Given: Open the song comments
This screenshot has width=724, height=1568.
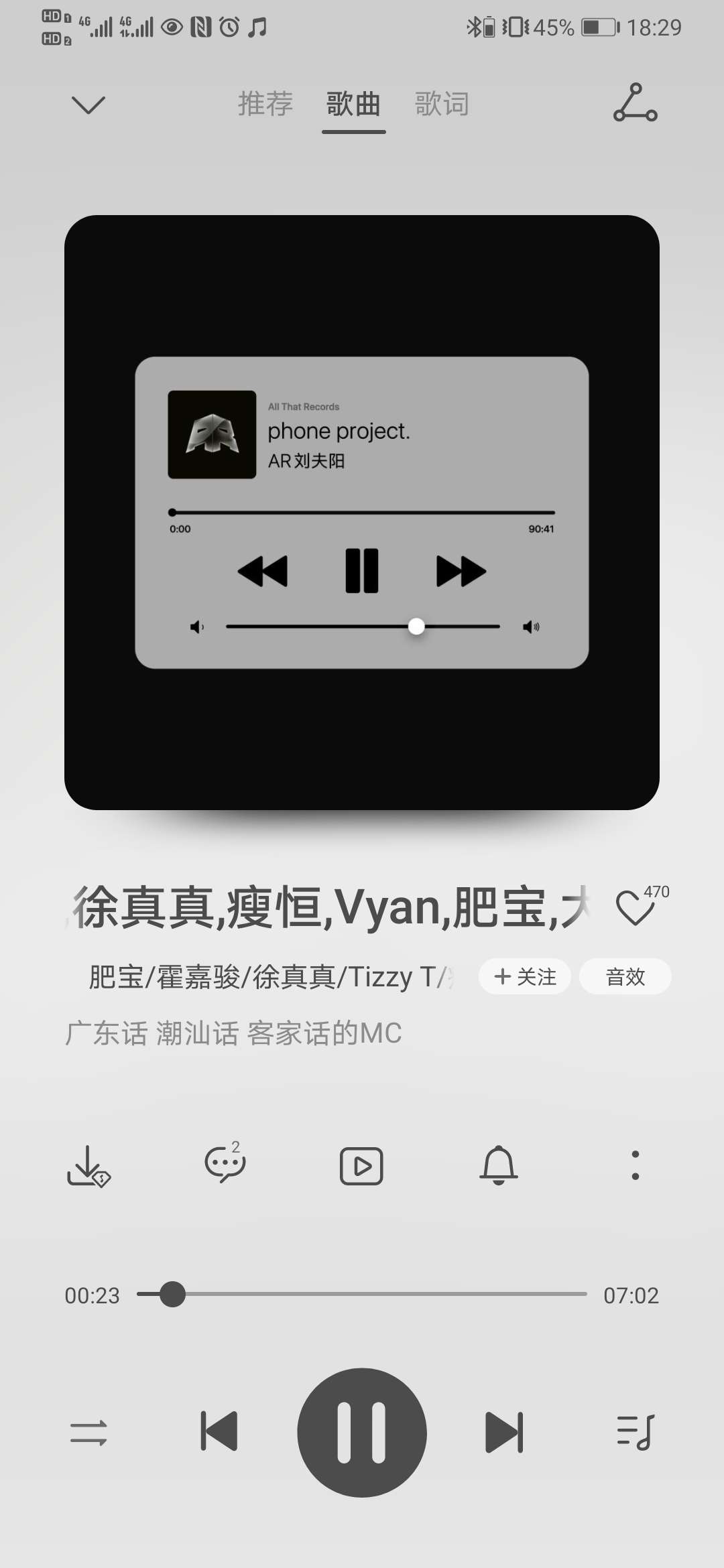Looking at the screenshot, I should point(225,1165).
